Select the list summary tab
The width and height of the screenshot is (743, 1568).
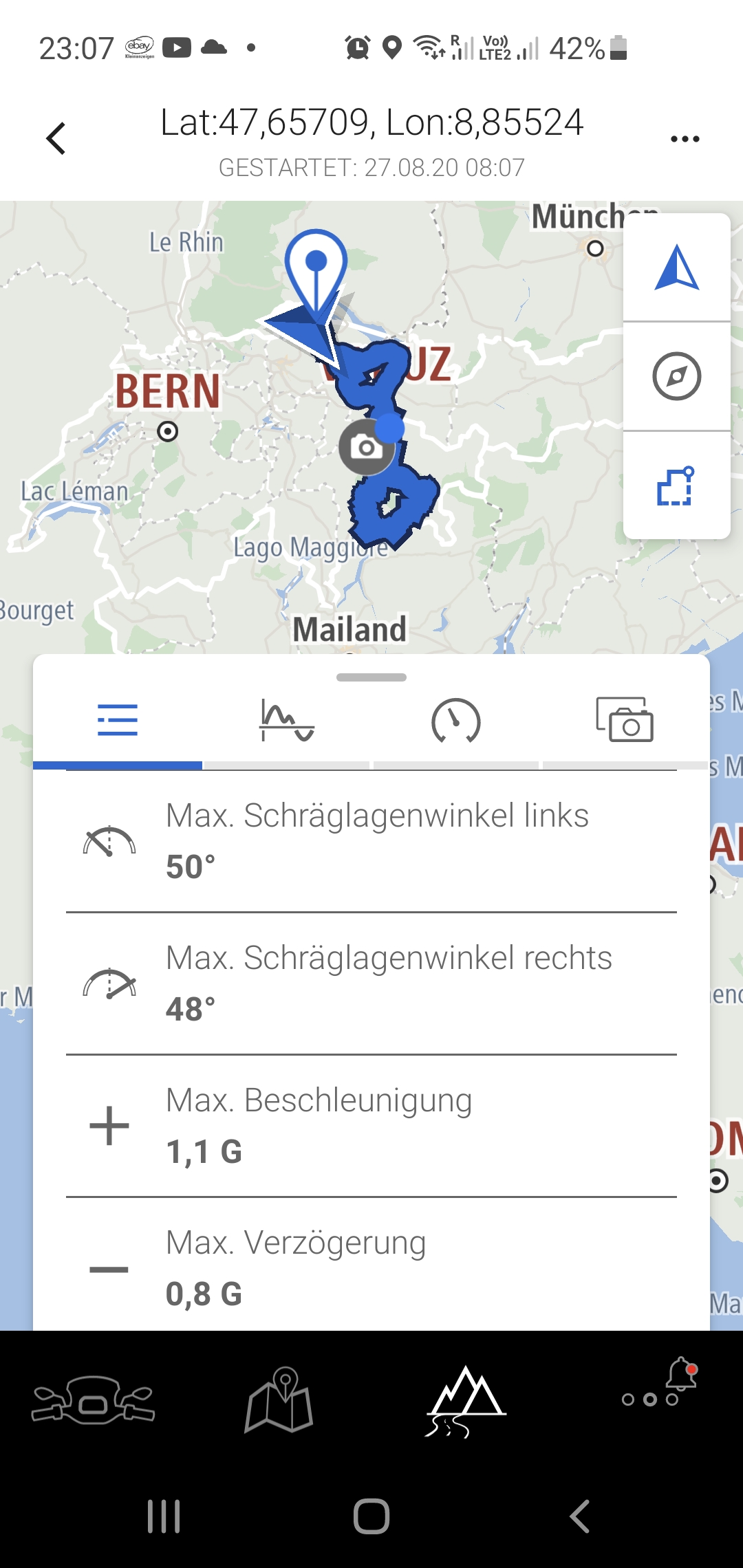pos(118,720)
